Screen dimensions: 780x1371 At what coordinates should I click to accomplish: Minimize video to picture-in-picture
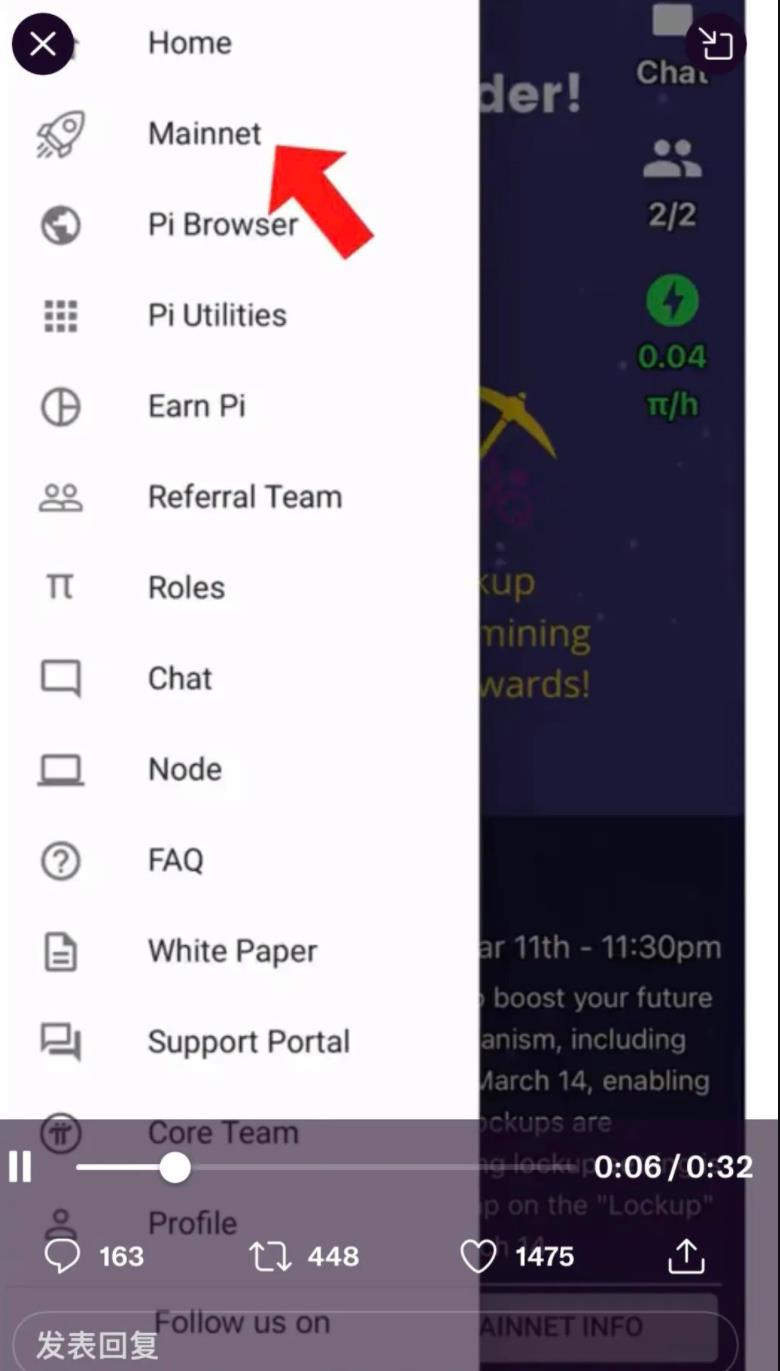716,44
